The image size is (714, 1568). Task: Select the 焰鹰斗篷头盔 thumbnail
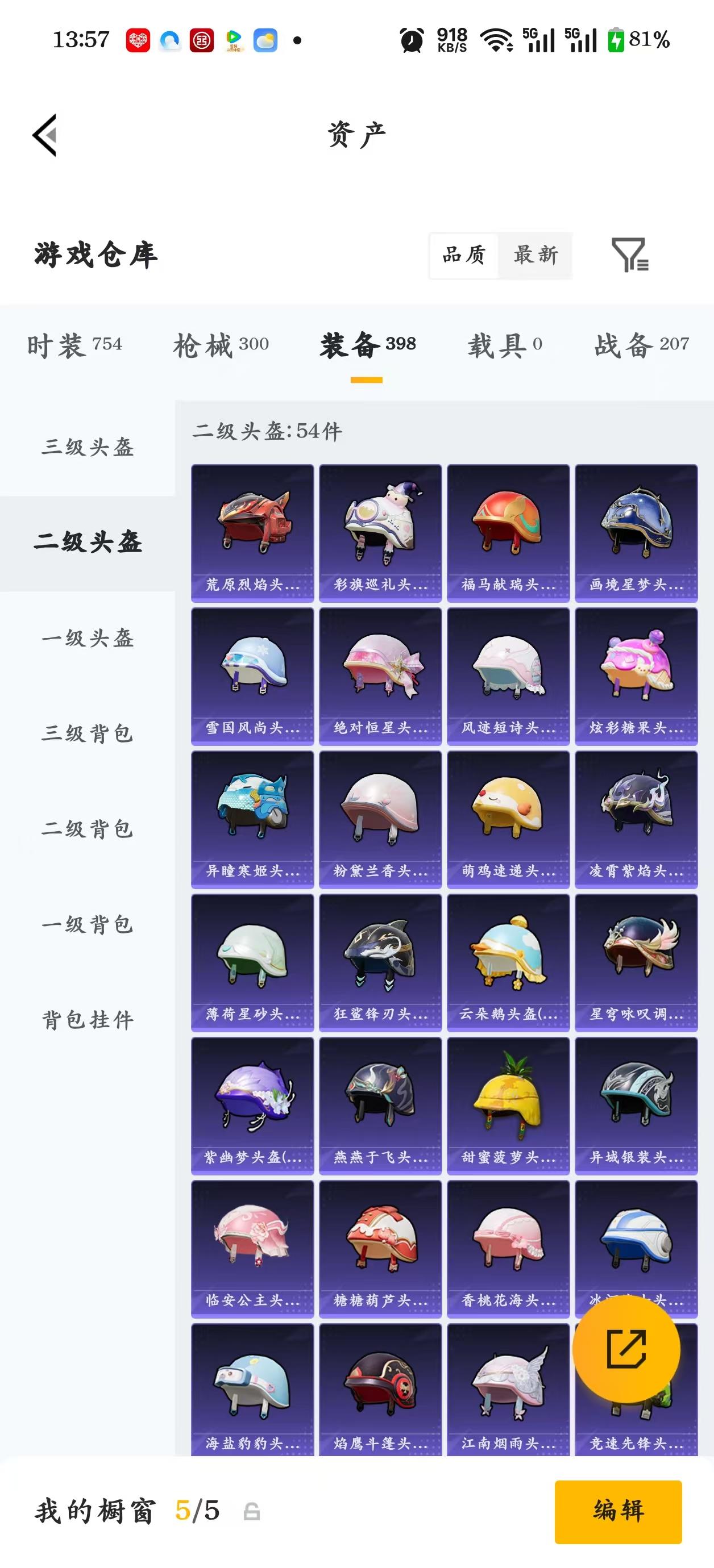pyautogui.click(x=380, y=1394)
